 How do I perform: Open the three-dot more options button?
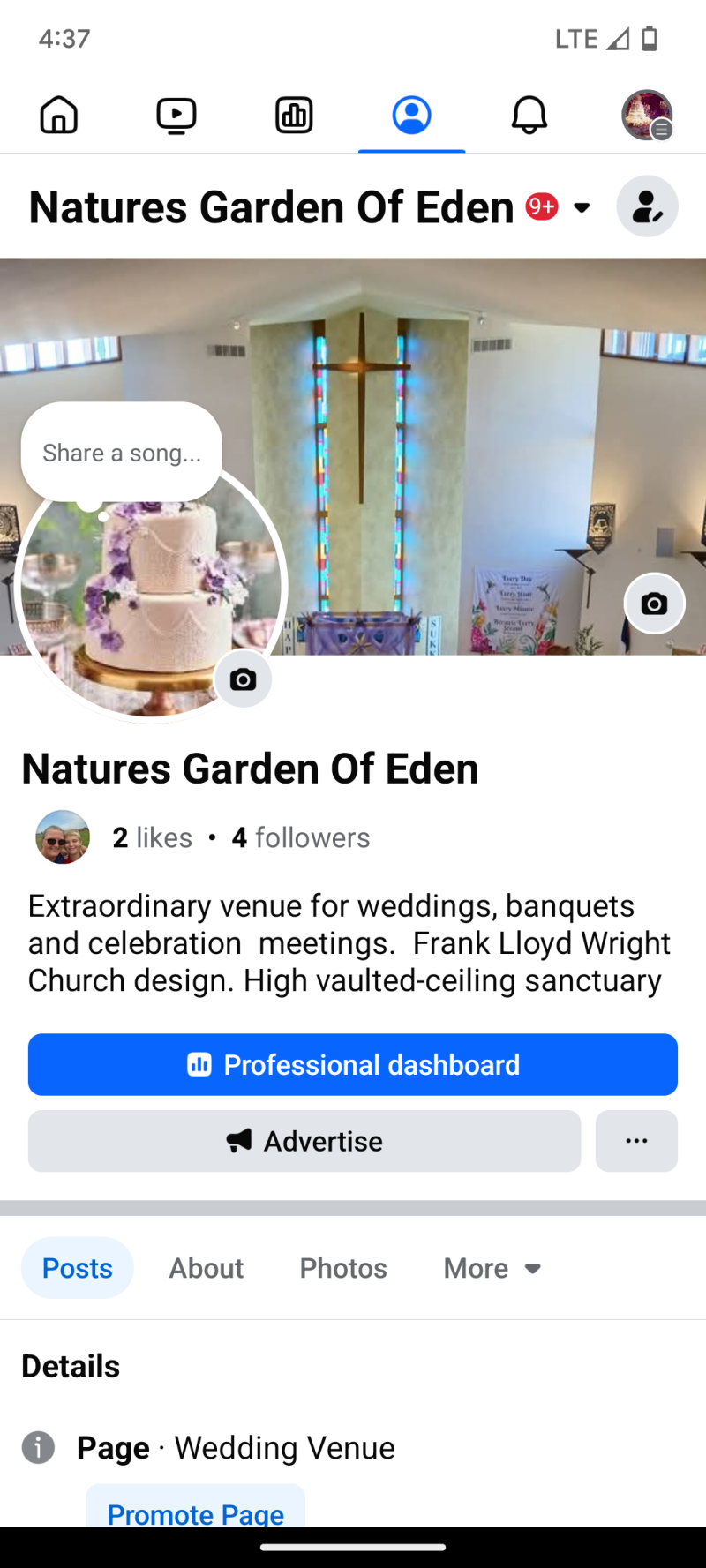636,1141
